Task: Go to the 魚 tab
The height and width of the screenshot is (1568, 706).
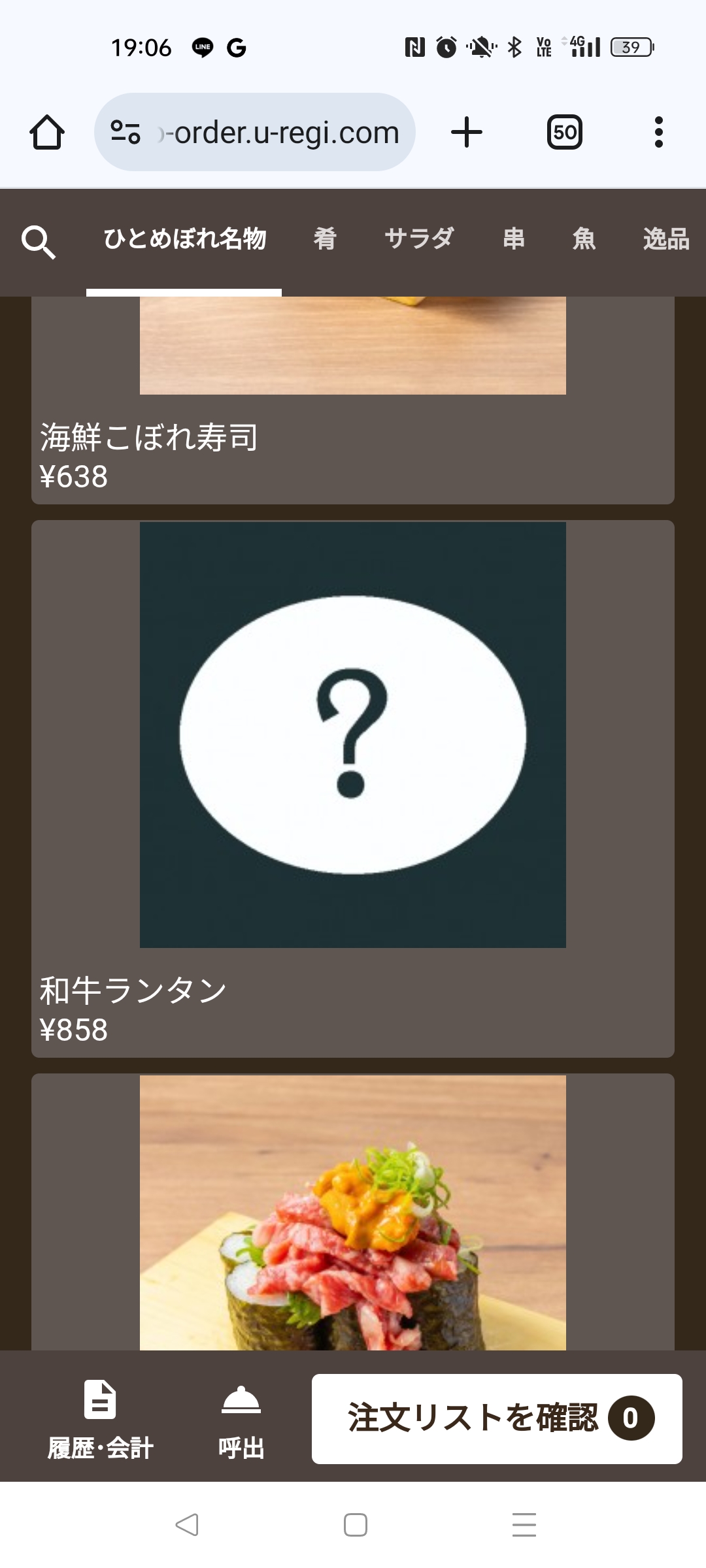Action: click(584, 239)
